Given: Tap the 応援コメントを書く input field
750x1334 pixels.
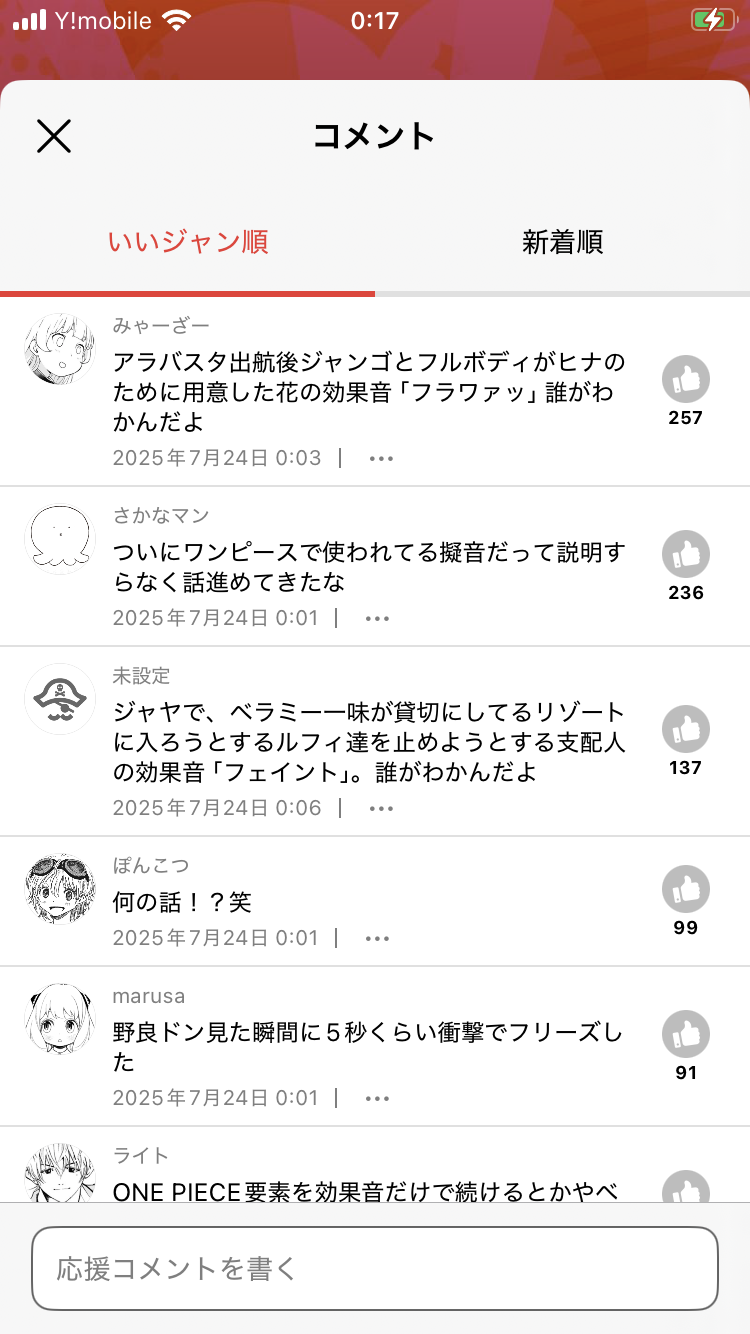Looking at the screenshot, I should point(375,1268).
